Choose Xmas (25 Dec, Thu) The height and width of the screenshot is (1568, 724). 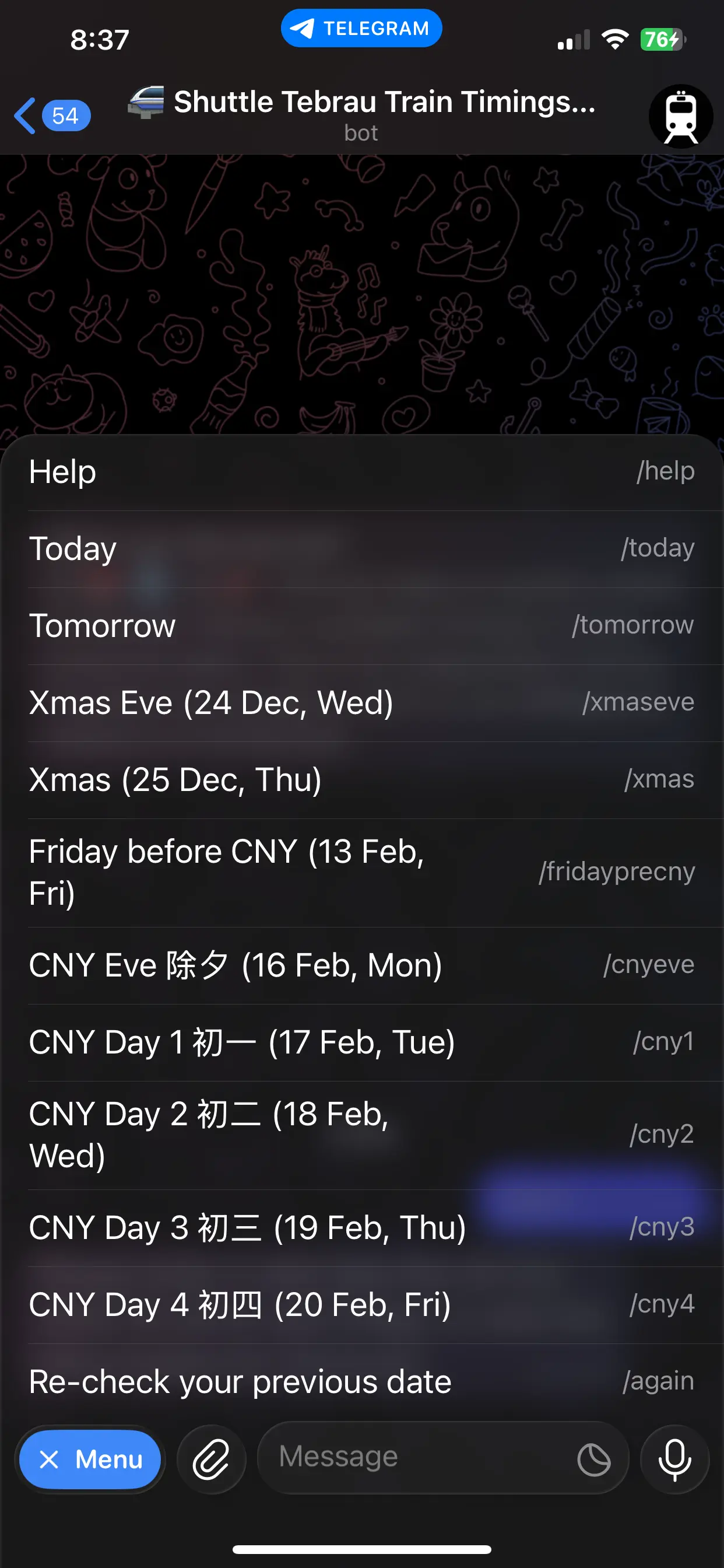pyautogui.click(x=361, y=779)
